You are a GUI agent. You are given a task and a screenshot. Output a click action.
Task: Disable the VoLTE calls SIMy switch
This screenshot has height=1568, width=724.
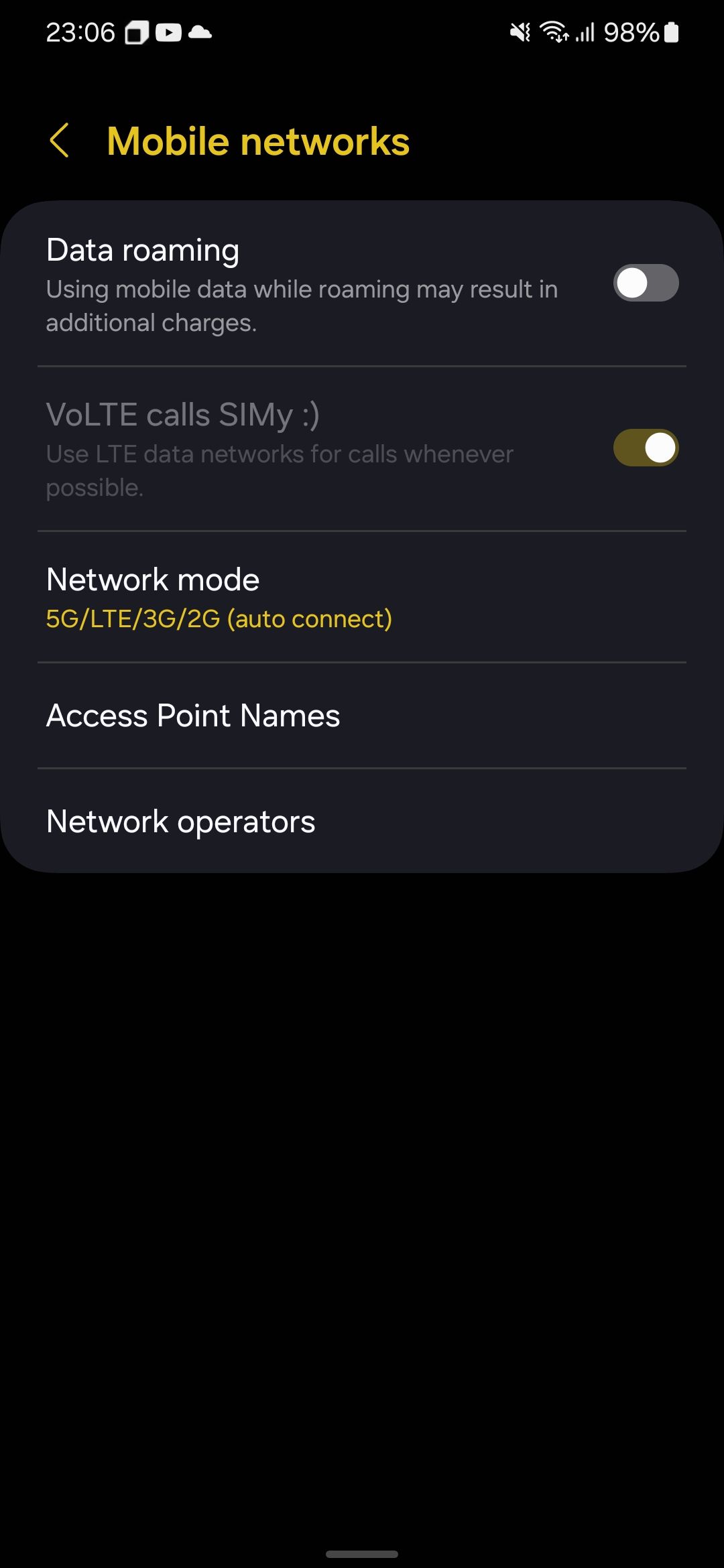[x=645, y=448]
